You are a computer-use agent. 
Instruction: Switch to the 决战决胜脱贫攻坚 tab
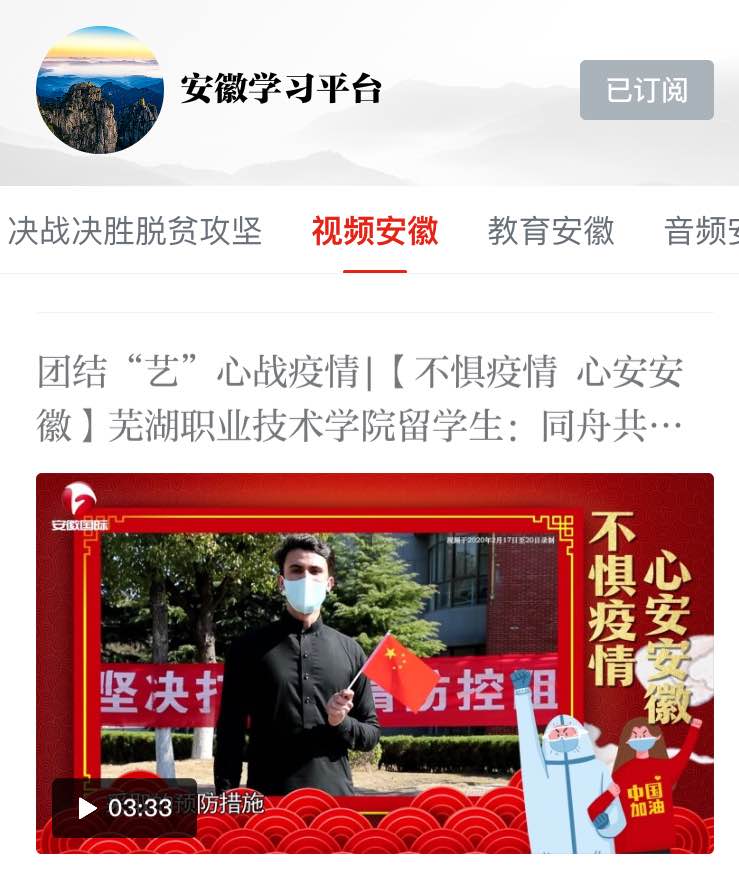coord(135,232)
